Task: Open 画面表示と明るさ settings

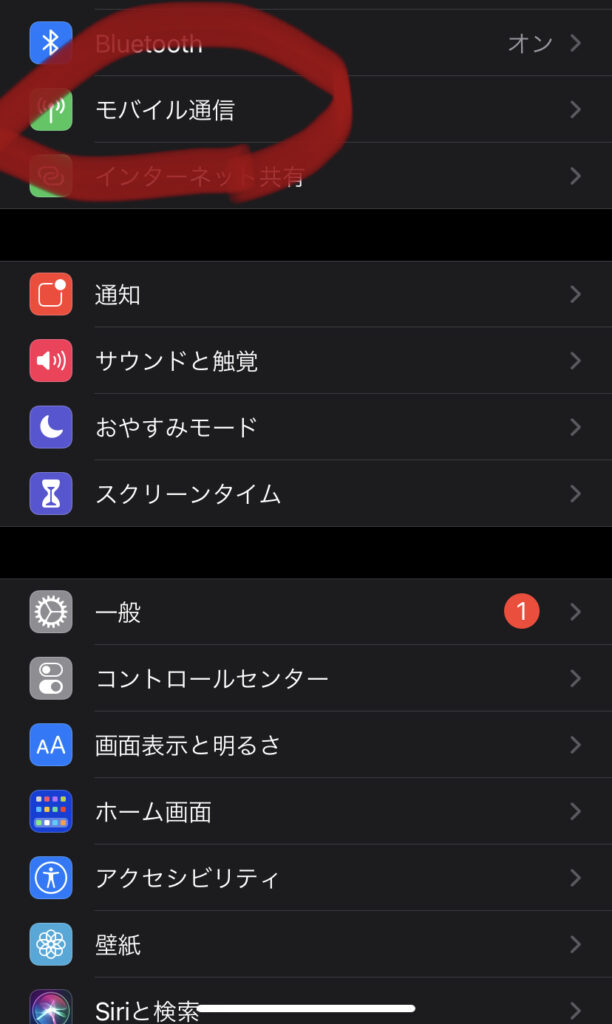Action: (x=306, y=745)
